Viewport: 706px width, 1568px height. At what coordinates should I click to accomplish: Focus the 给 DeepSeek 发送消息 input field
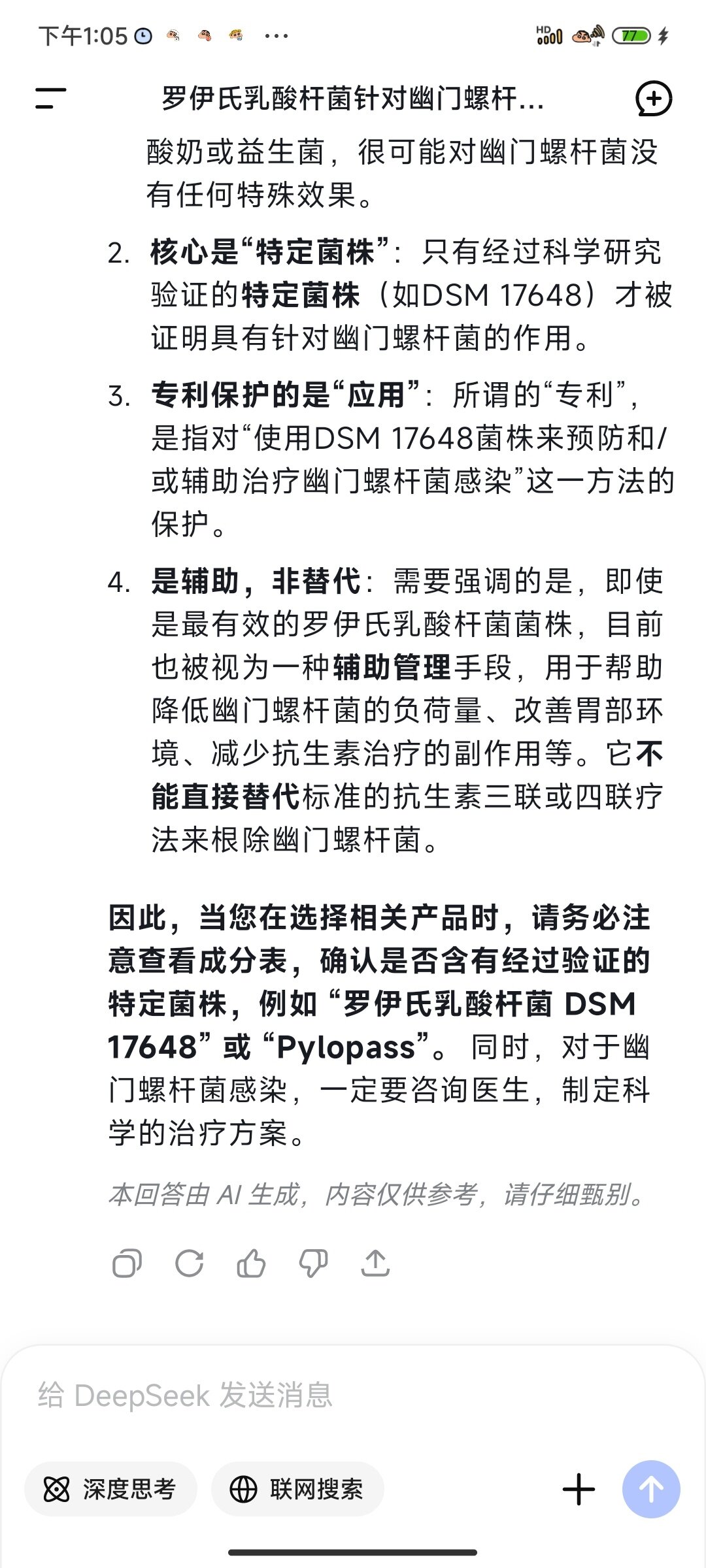pos(327,1396)
